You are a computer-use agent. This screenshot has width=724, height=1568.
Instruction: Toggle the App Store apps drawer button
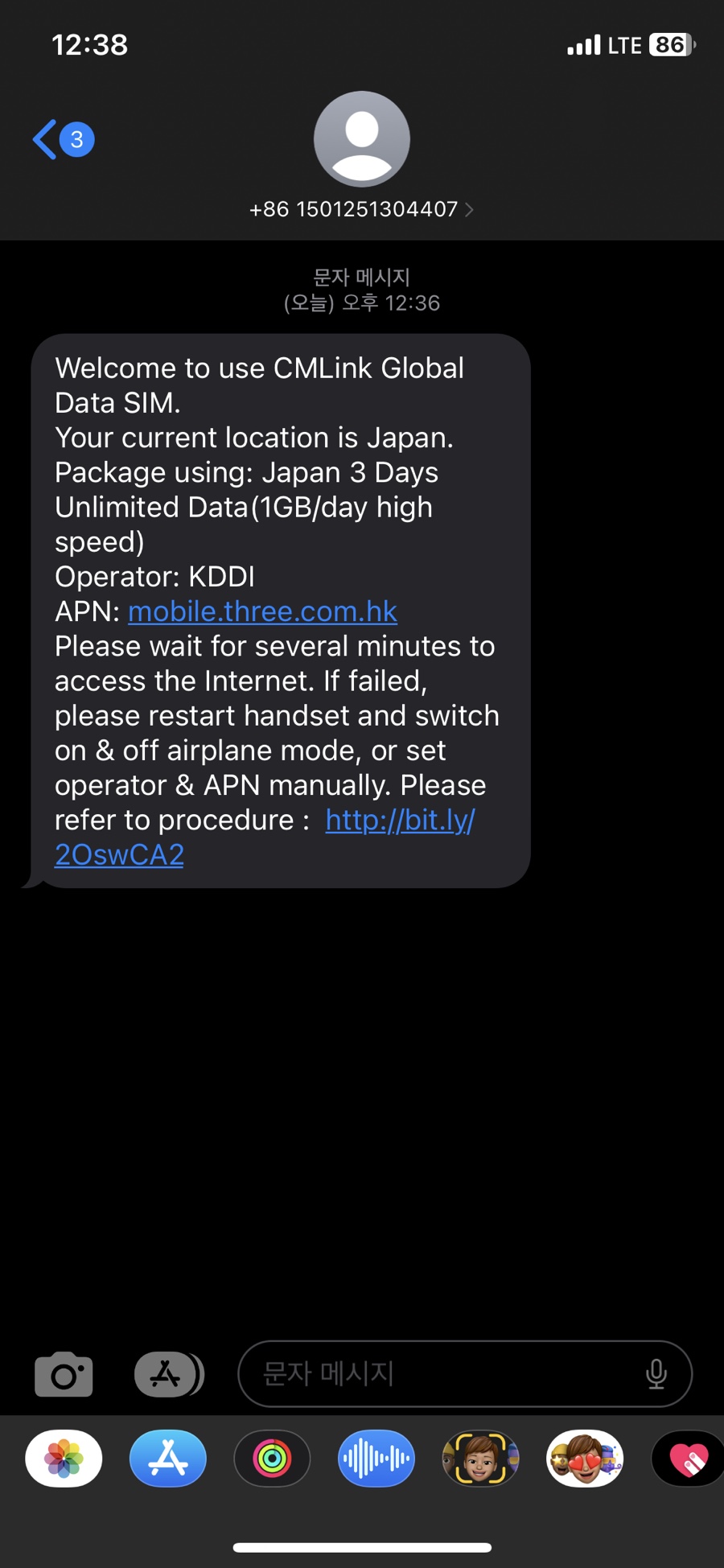169,1374
